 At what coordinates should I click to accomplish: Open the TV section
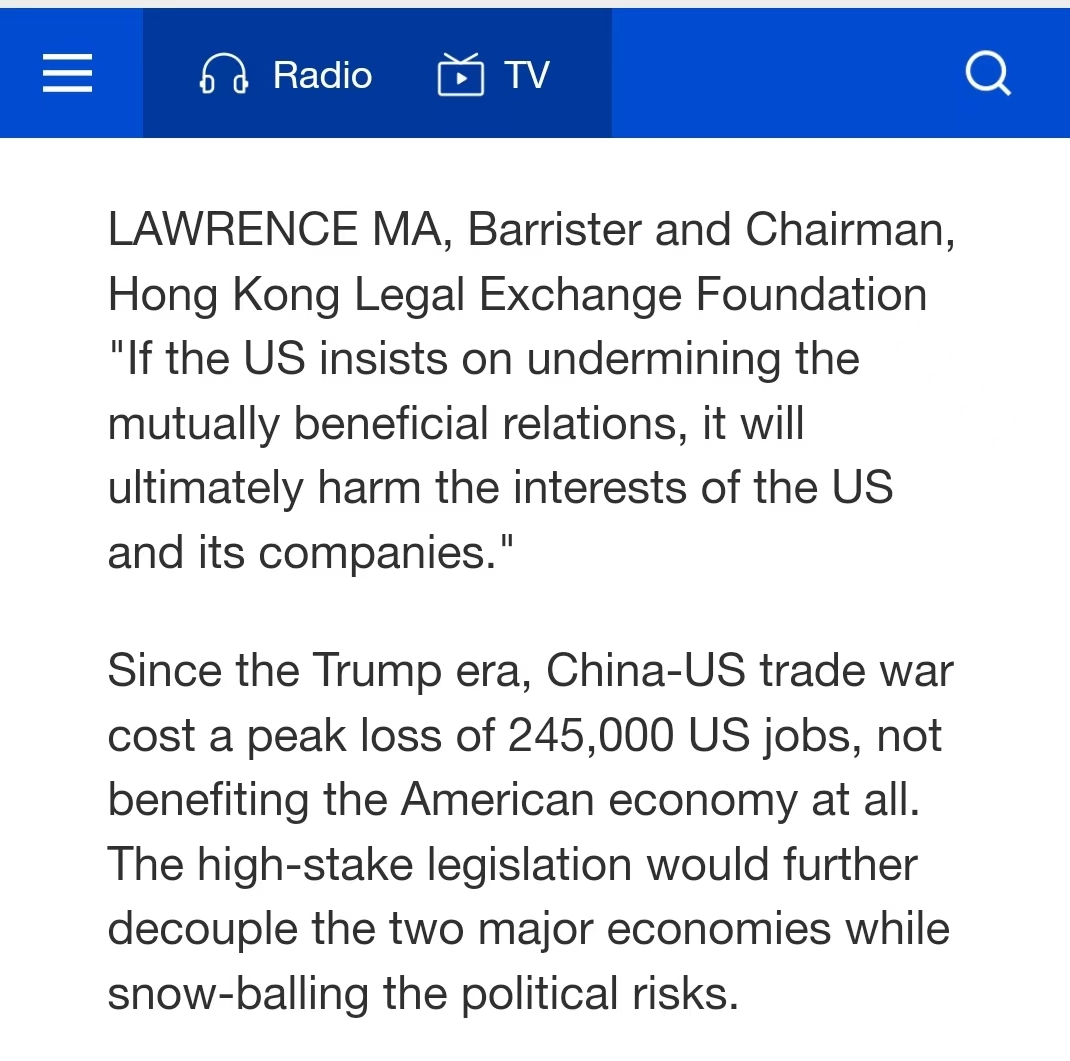(494, 75)
